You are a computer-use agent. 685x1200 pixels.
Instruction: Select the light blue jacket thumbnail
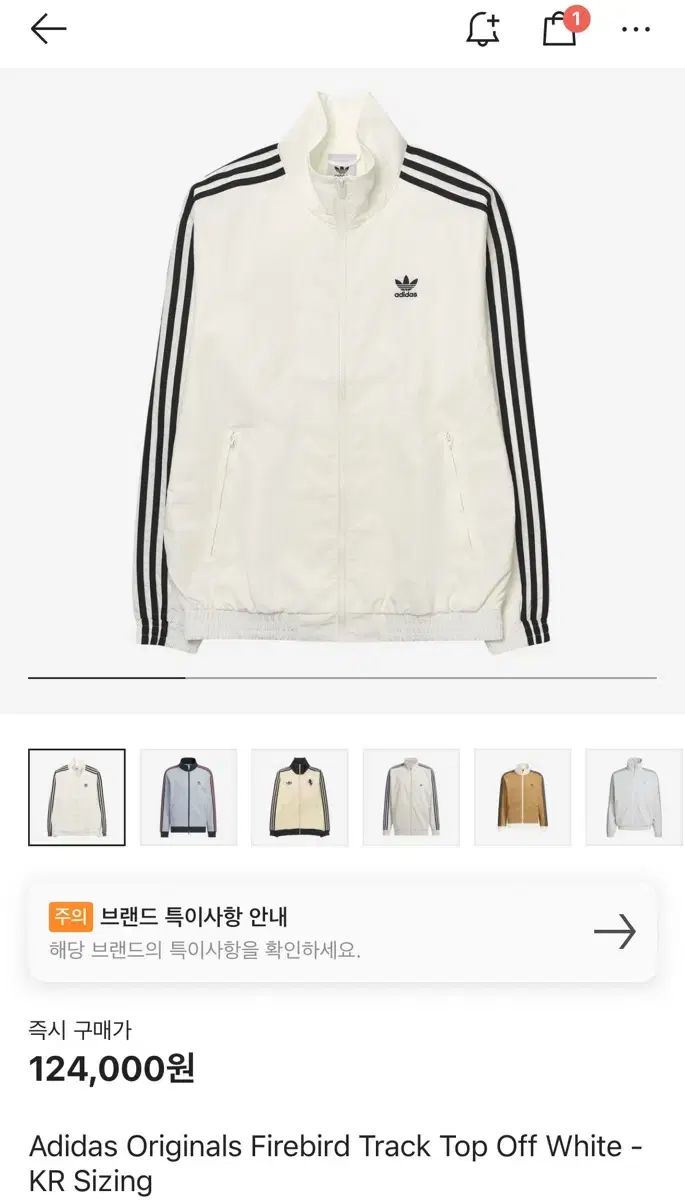point(189,797)
